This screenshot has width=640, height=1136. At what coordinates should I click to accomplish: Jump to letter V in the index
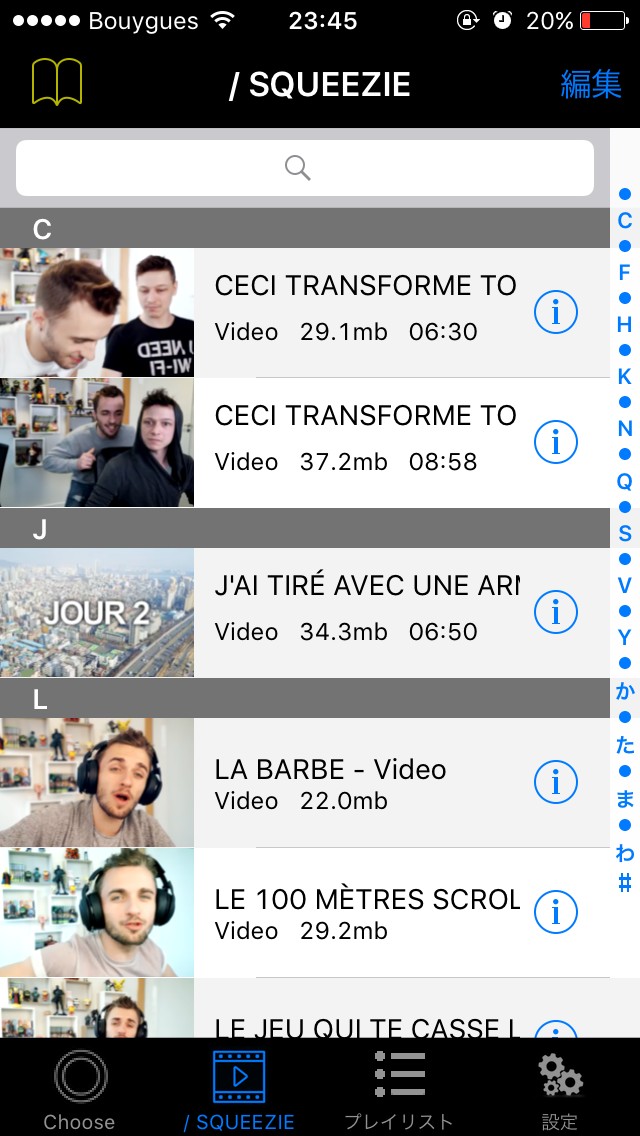click(625, 585)
